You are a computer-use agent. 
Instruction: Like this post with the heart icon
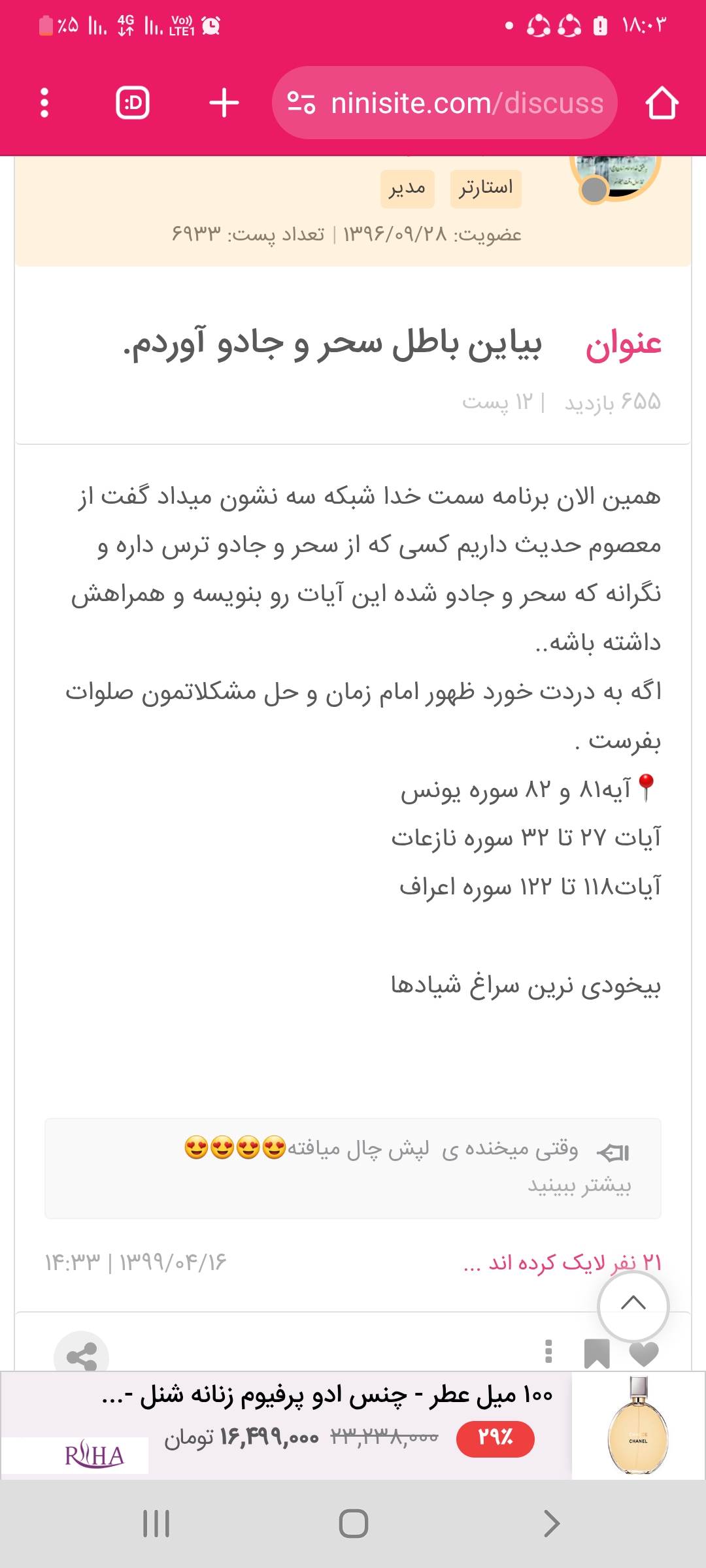click(644, 1354)
